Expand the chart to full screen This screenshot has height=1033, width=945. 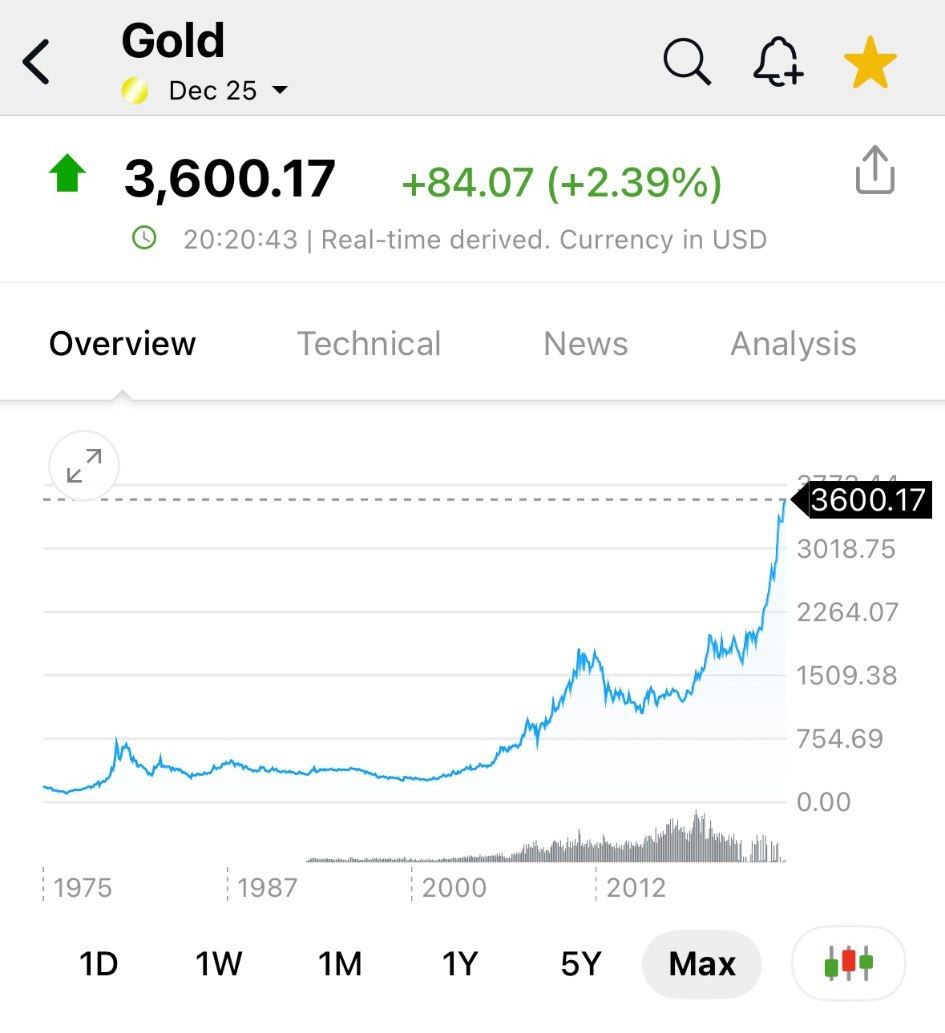coord(84,466)
